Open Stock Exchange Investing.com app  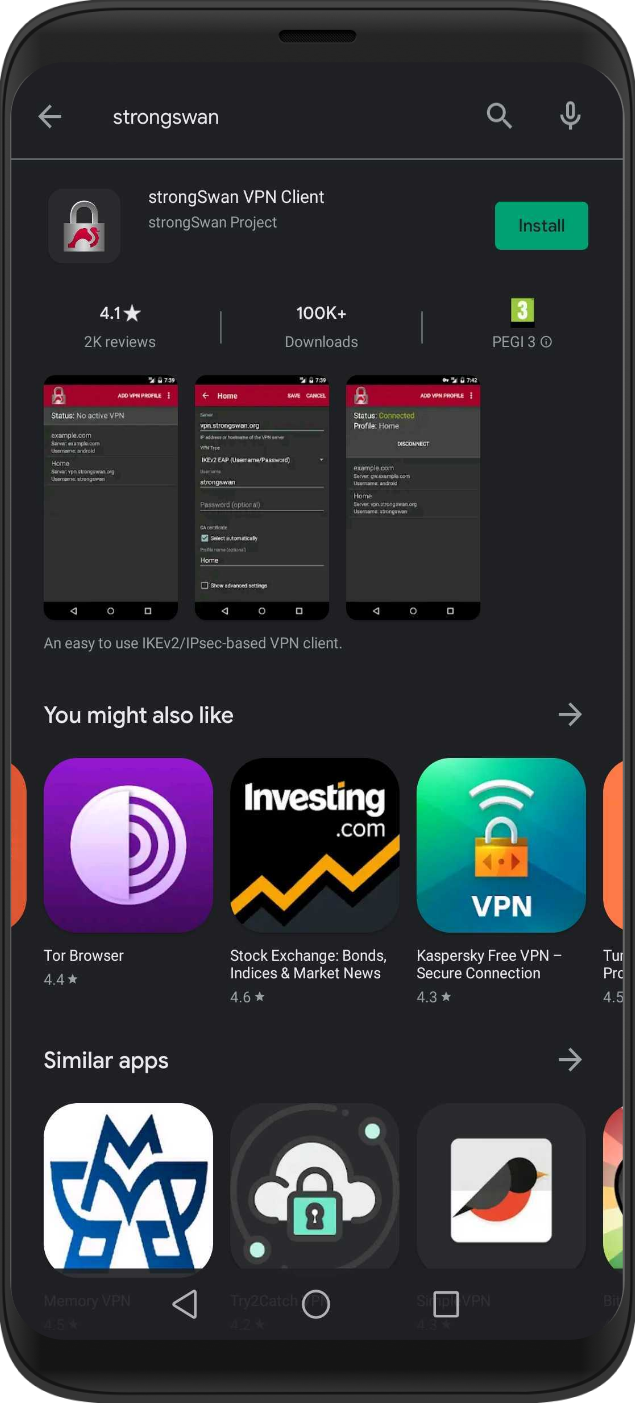(314, 845)
